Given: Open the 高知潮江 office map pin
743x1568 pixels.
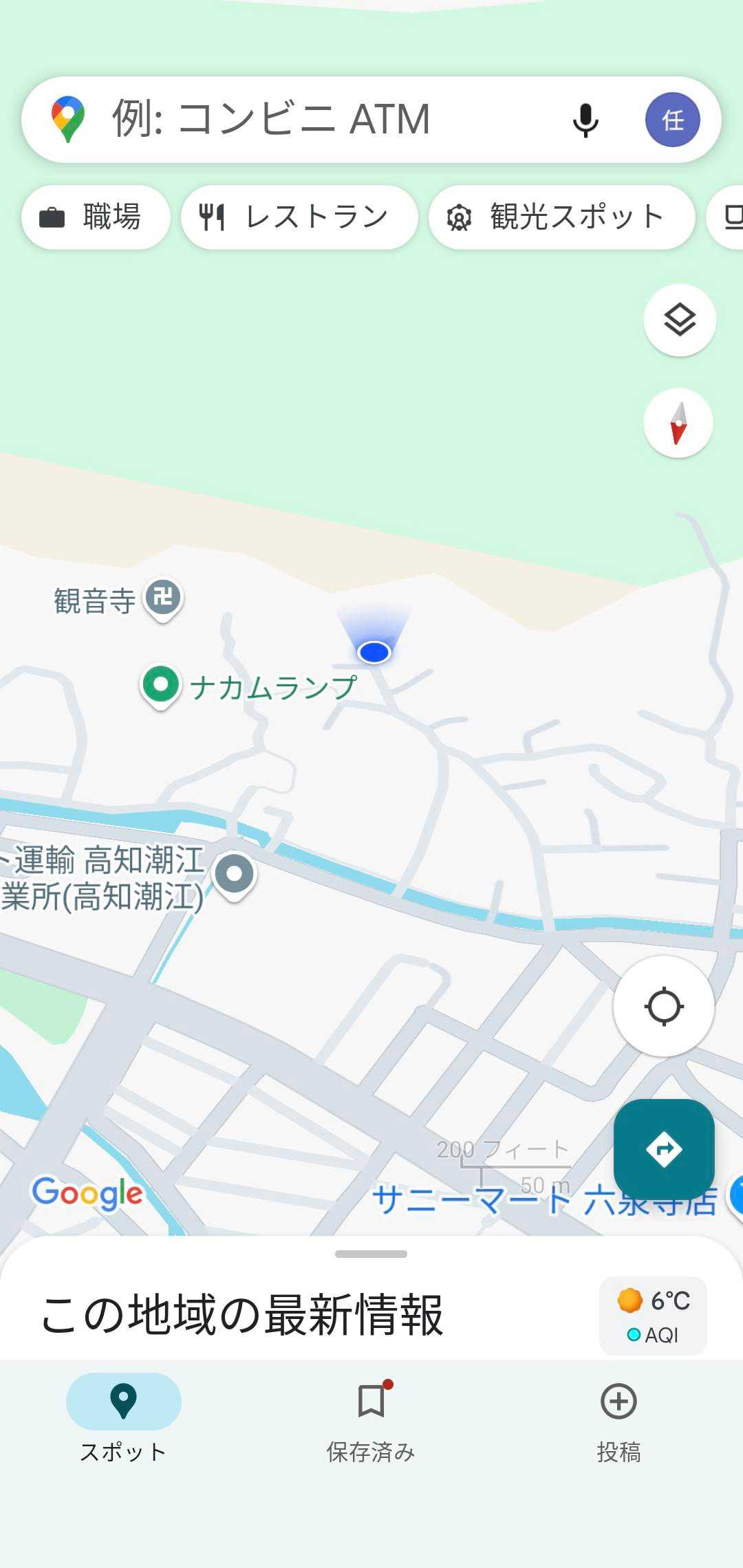Looking at the screenshot, I should 234,875.
